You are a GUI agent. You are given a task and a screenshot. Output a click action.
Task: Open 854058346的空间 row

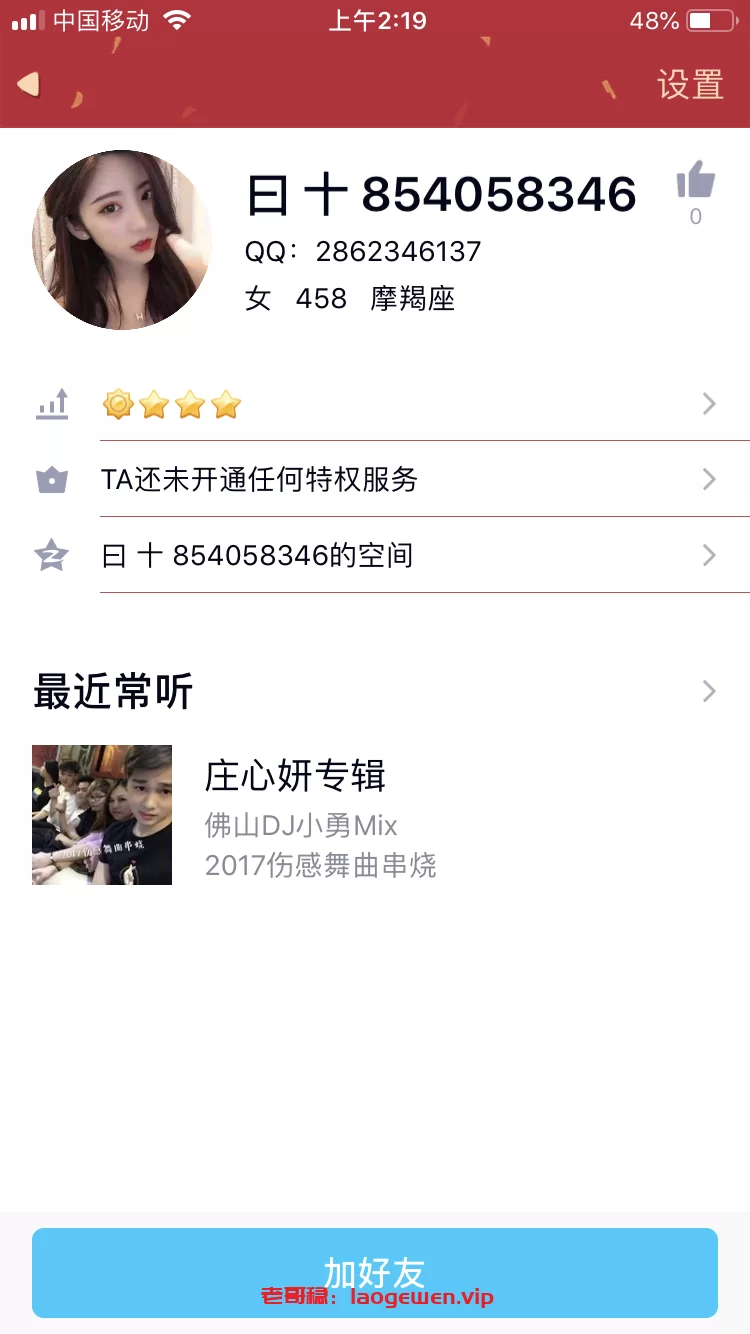[400, 556]
